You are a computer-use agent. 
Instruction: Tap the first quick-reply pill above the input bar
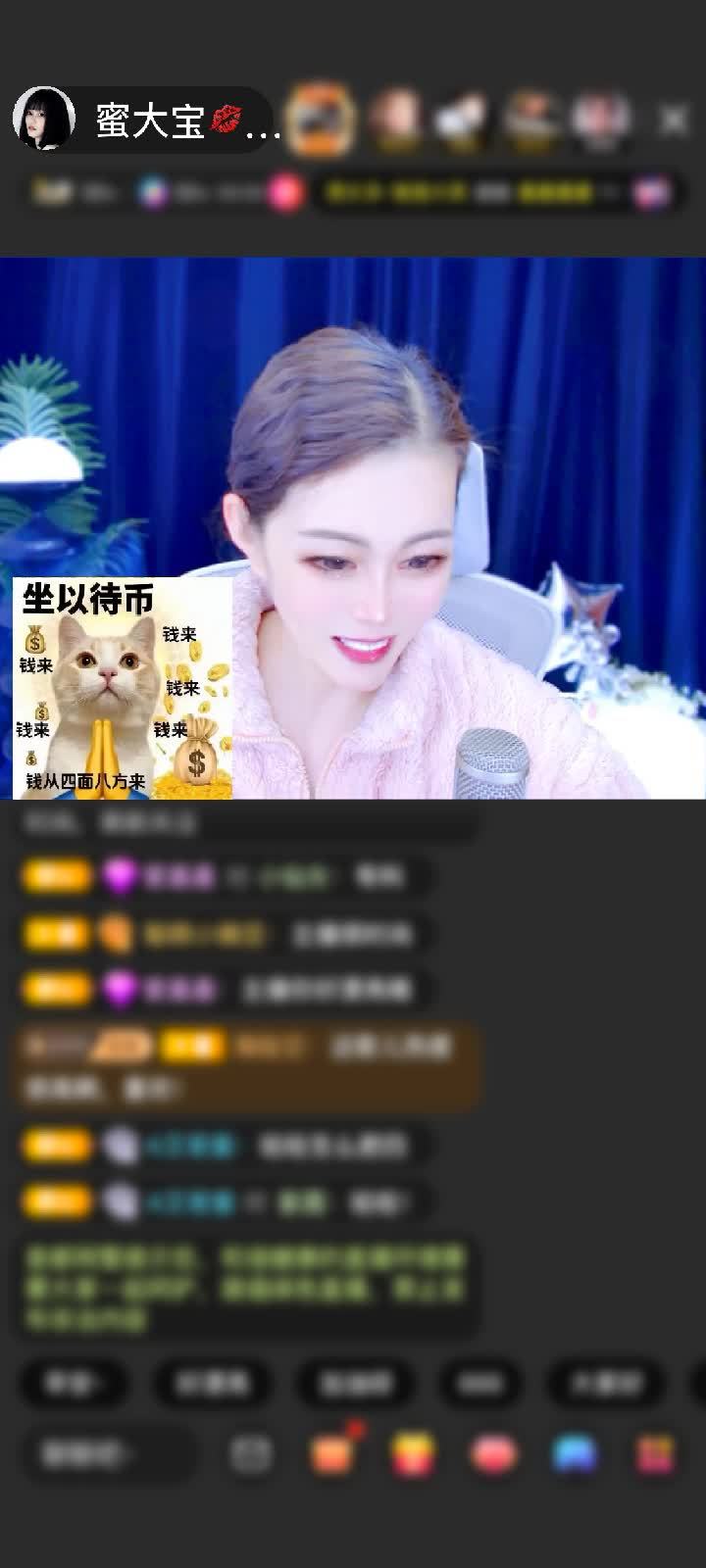point(74,1385)
